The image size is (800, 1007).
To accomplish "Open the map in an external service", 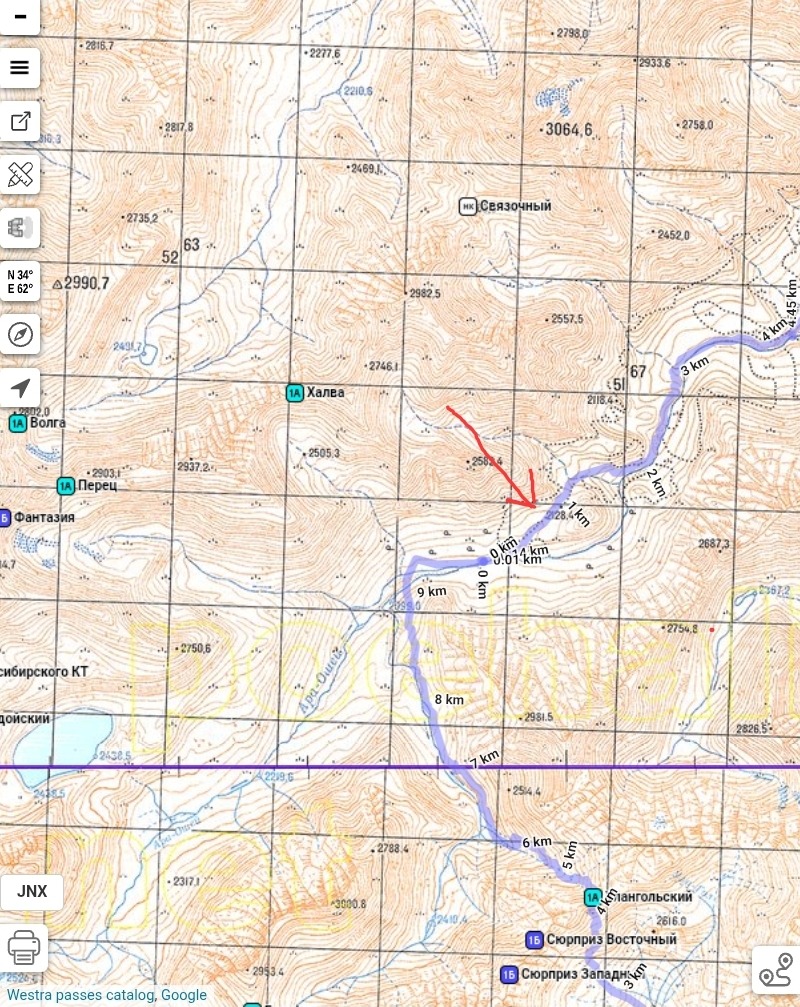I will point(19,122).
